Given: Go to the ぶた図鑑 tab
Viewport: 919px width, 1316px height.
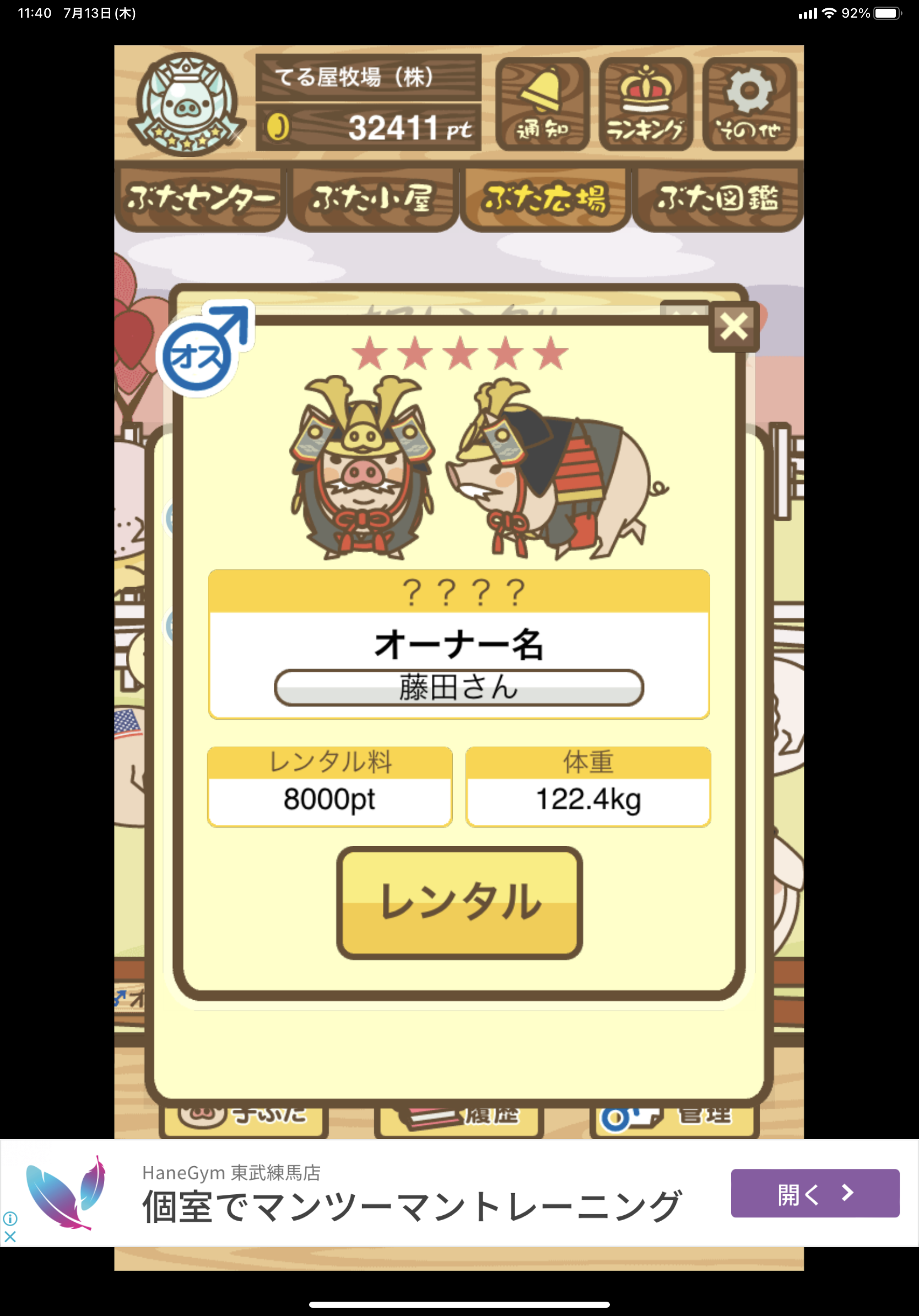Looking at the screenshot, I should 717,199.
